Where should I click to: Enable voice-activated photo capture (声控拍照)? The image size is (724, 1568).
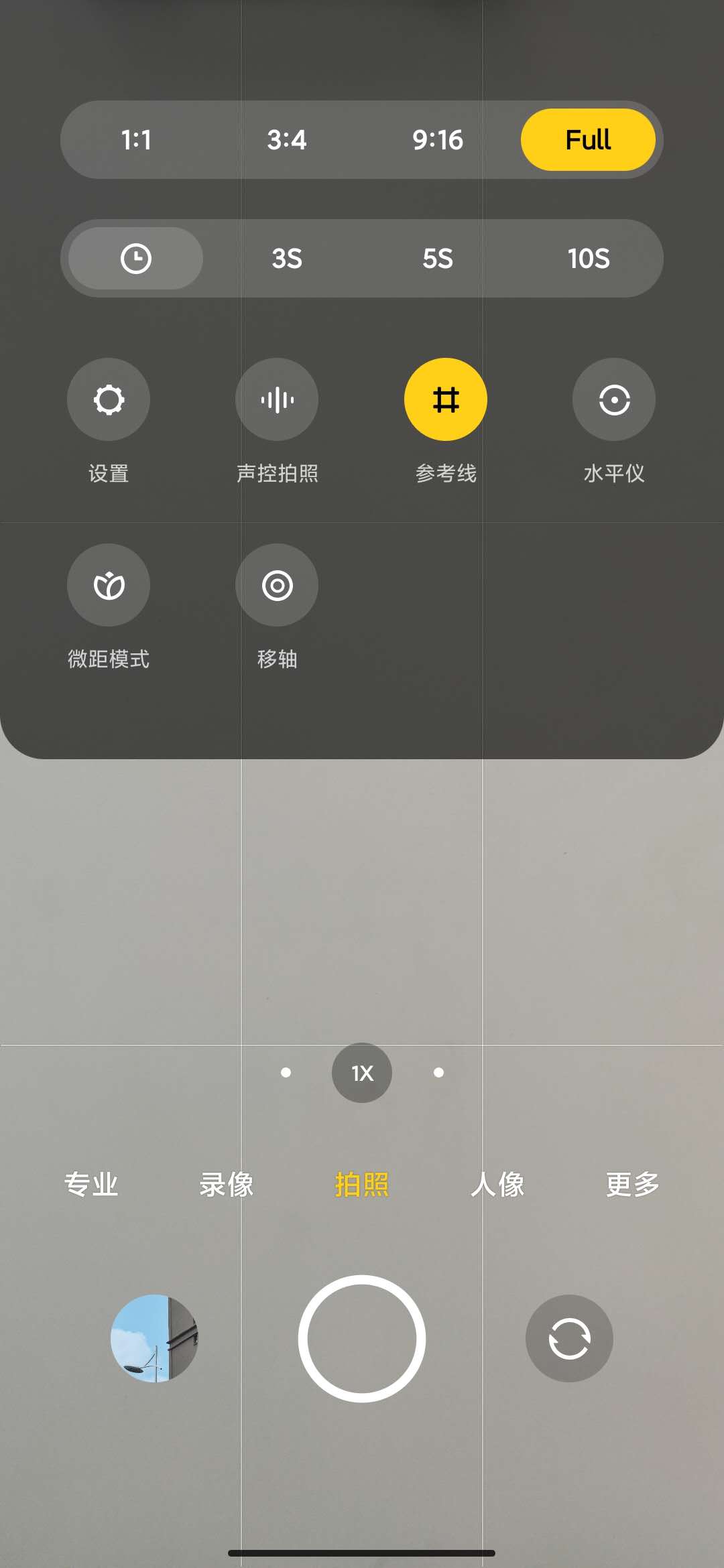tap(277, 399)
